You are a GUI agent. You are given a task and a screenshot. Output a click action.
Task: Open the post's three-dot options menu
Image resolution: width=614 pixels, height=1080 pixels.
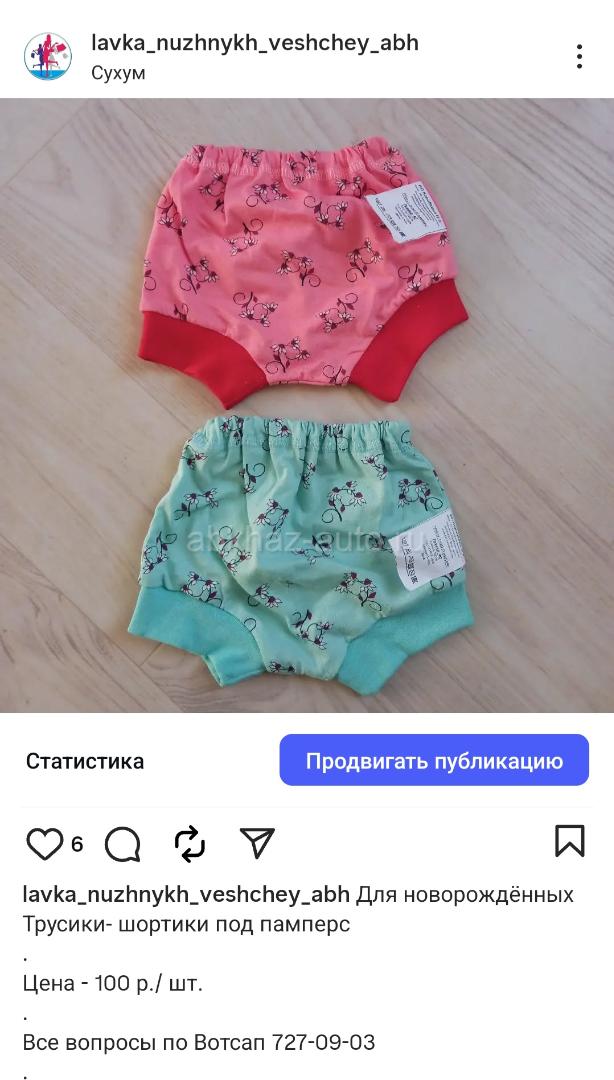coord(579,56)
